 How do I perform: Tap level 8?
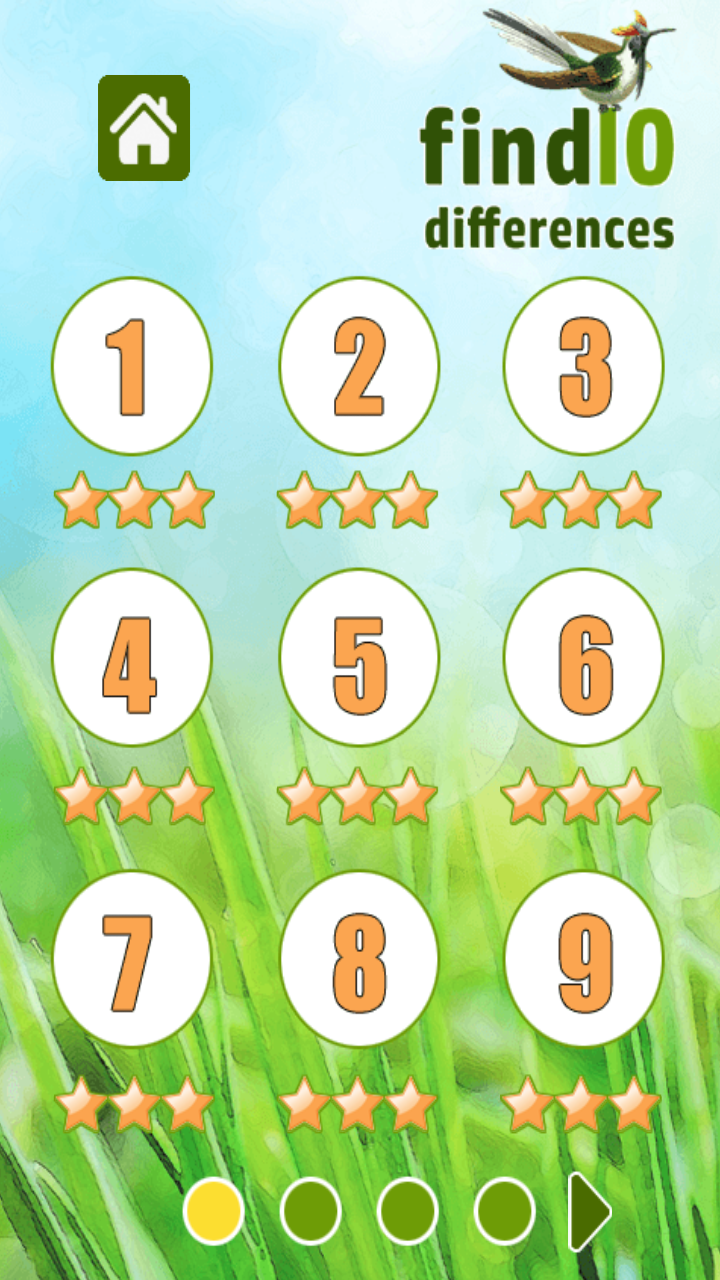click(359, 958)
